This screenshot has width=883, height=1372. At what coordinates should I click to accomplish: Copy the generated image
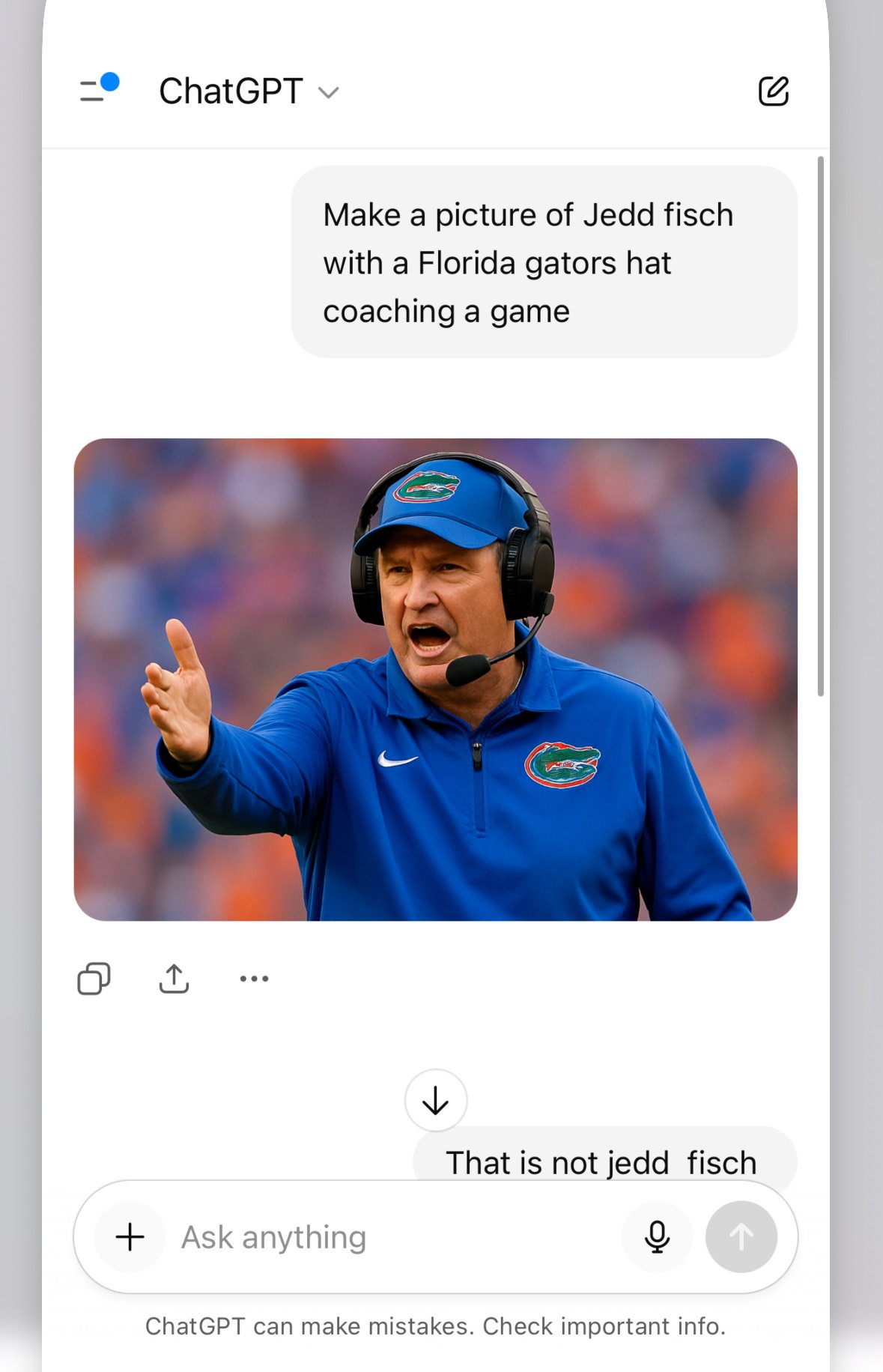pos(94,979)
